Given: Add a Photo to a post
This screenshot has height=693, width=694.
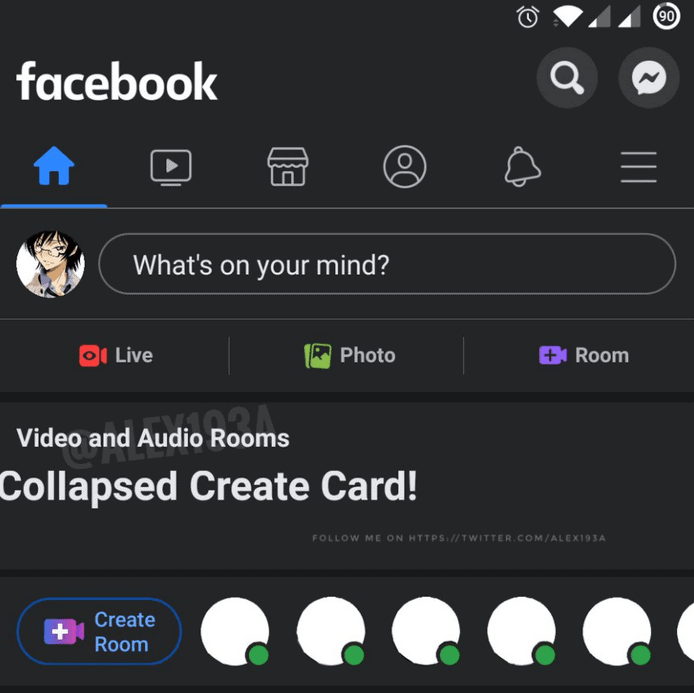Looking at the screenshot, I should 349,355.
